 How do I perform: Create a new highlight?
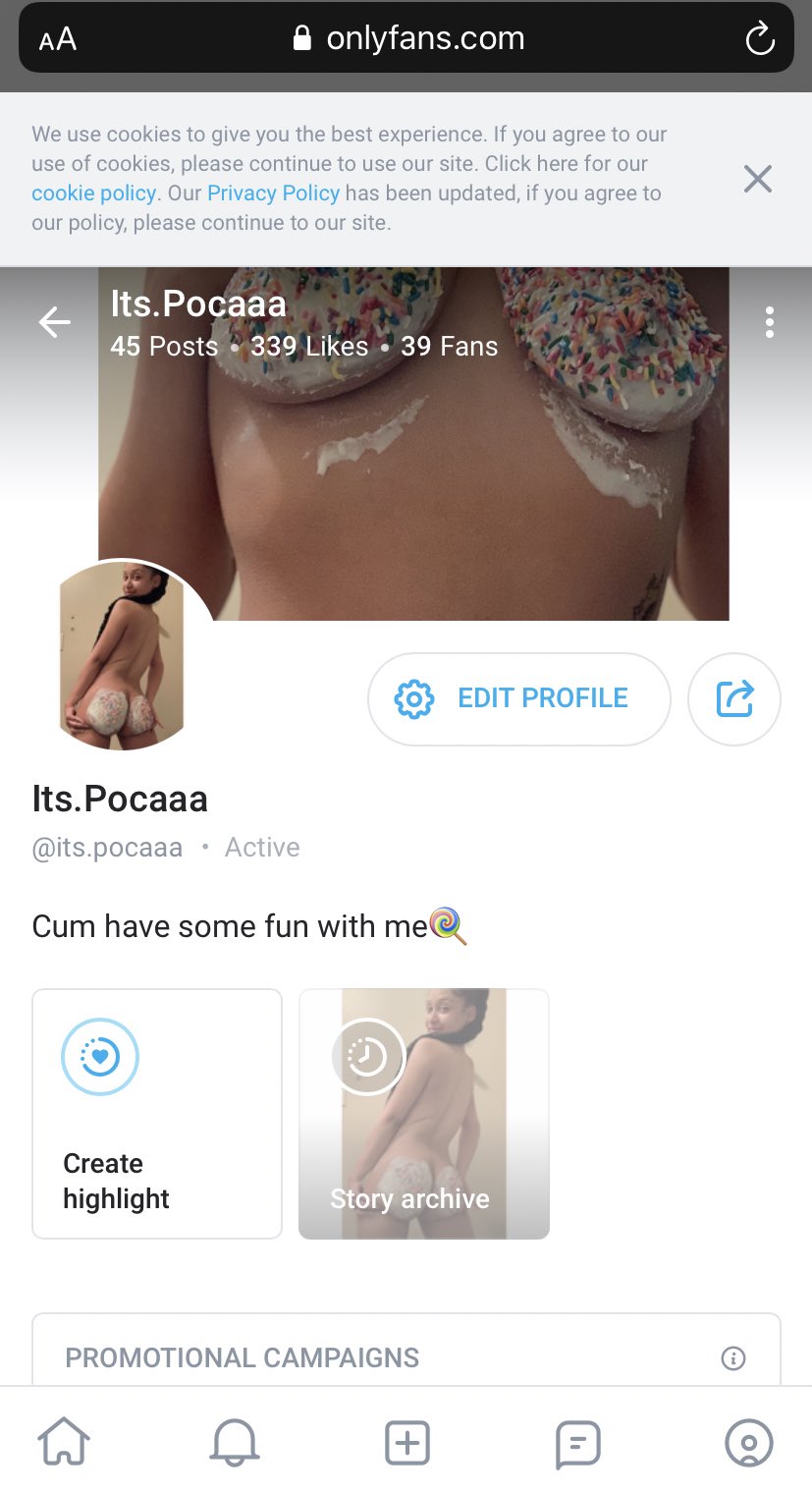click(157, 1114)
